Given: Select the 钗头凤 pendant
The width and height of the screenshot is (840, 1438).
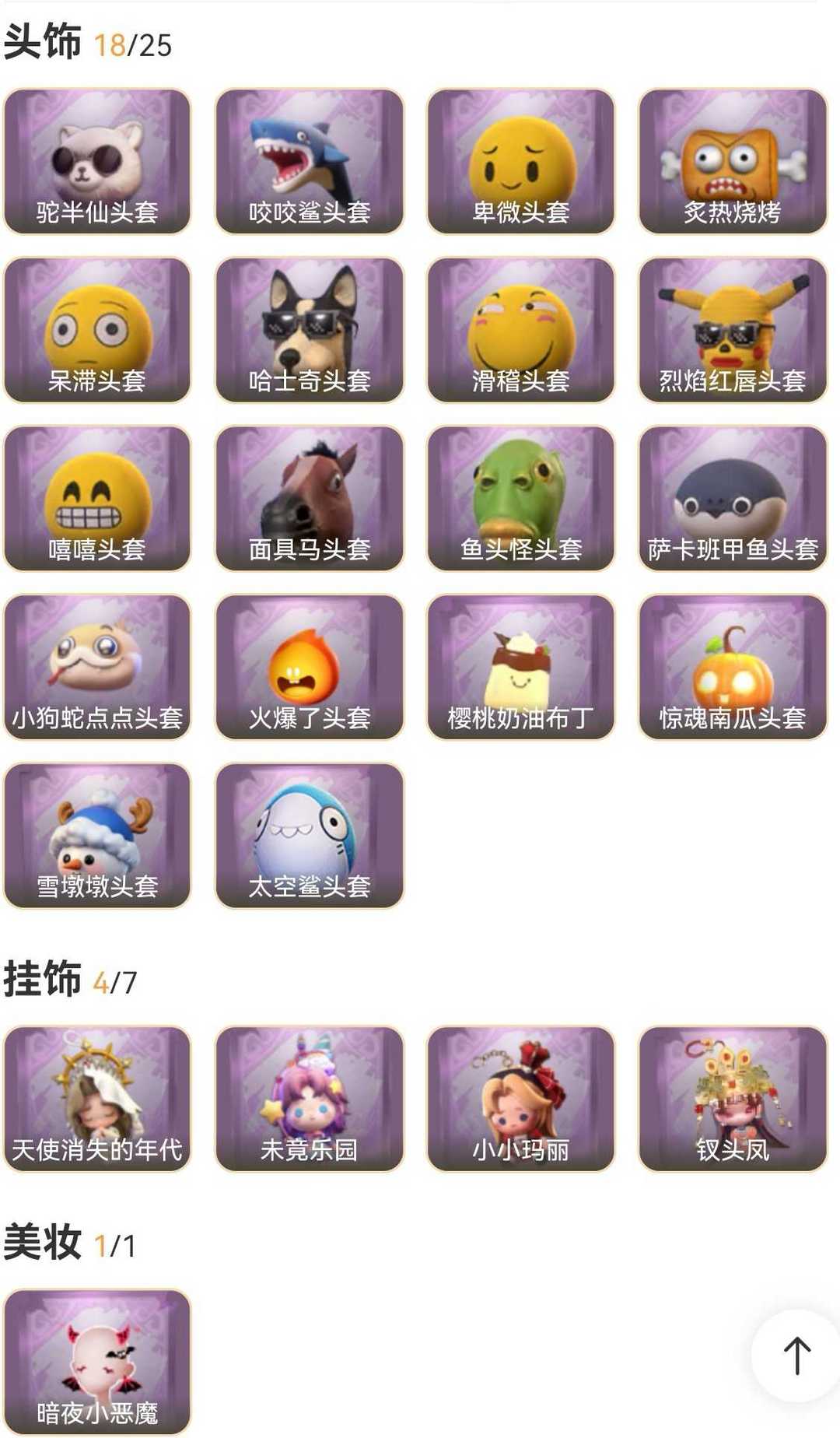Looking at the screenshot, I should [x=733, y=1099].
